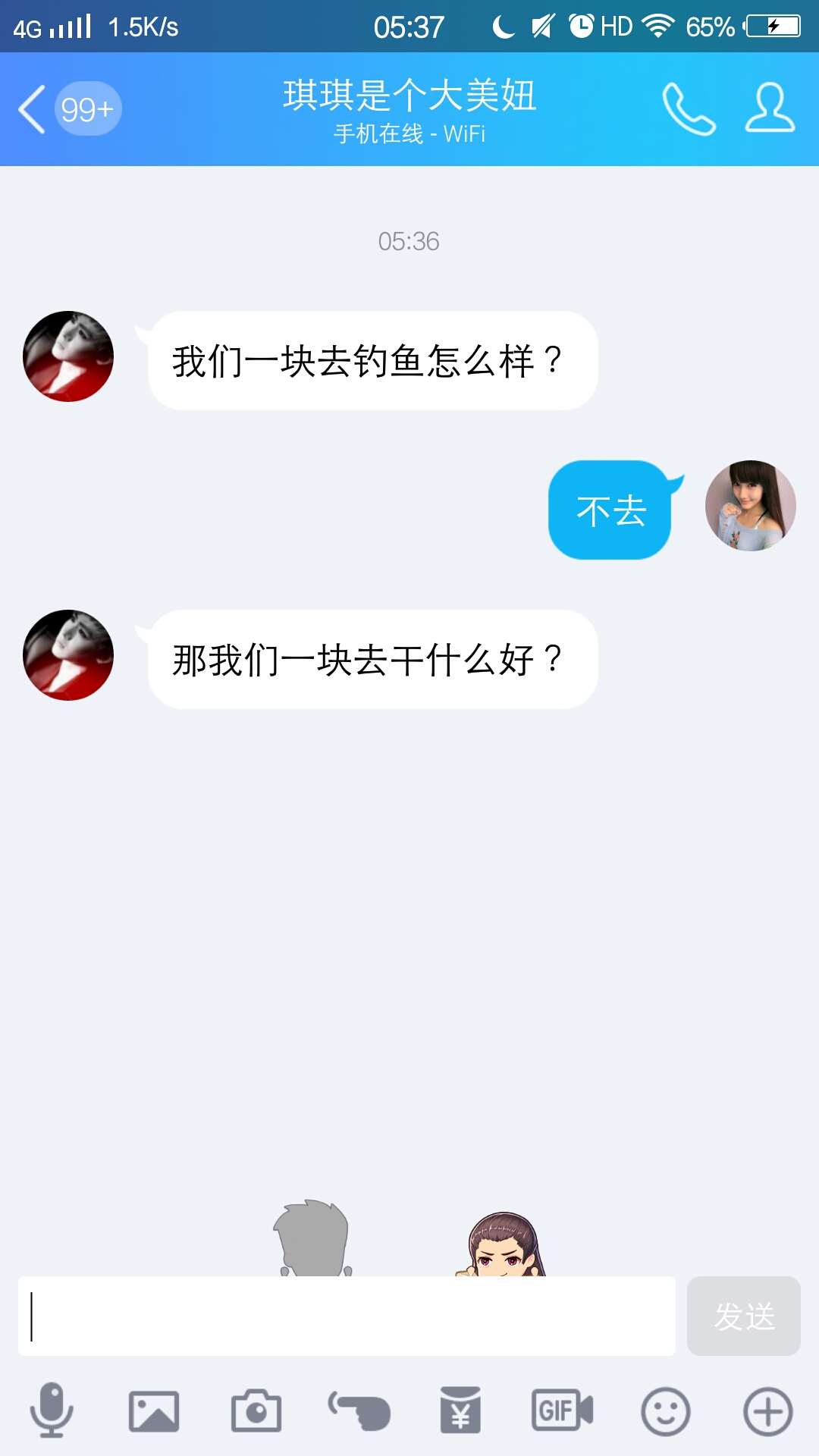Tap the back arrow to message list
This screenshot has height=1456, width=819.
coord(30,108)
